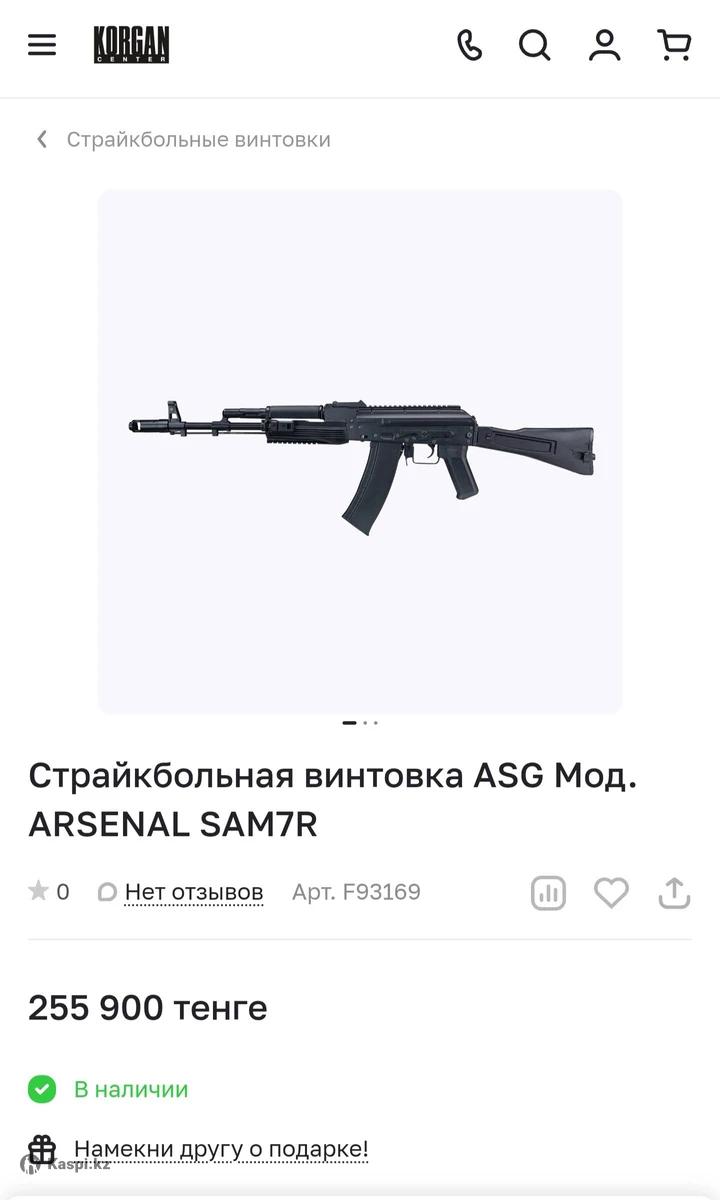Open the search icon
Viewport: 720px width, 1200px height.
click(x=535, y=45)
